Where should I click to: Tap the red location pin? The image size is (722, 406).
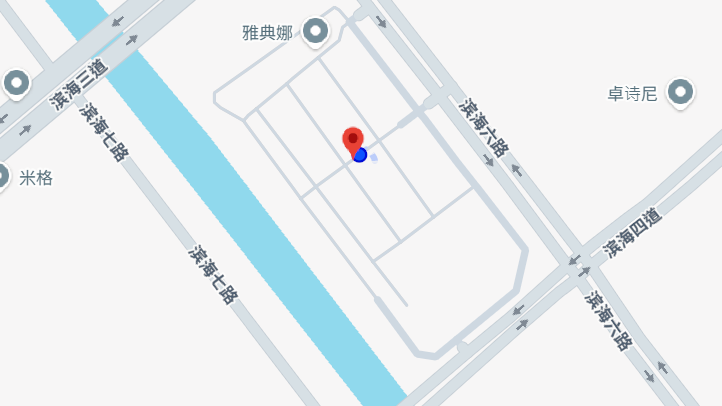(x=353, y=140)
